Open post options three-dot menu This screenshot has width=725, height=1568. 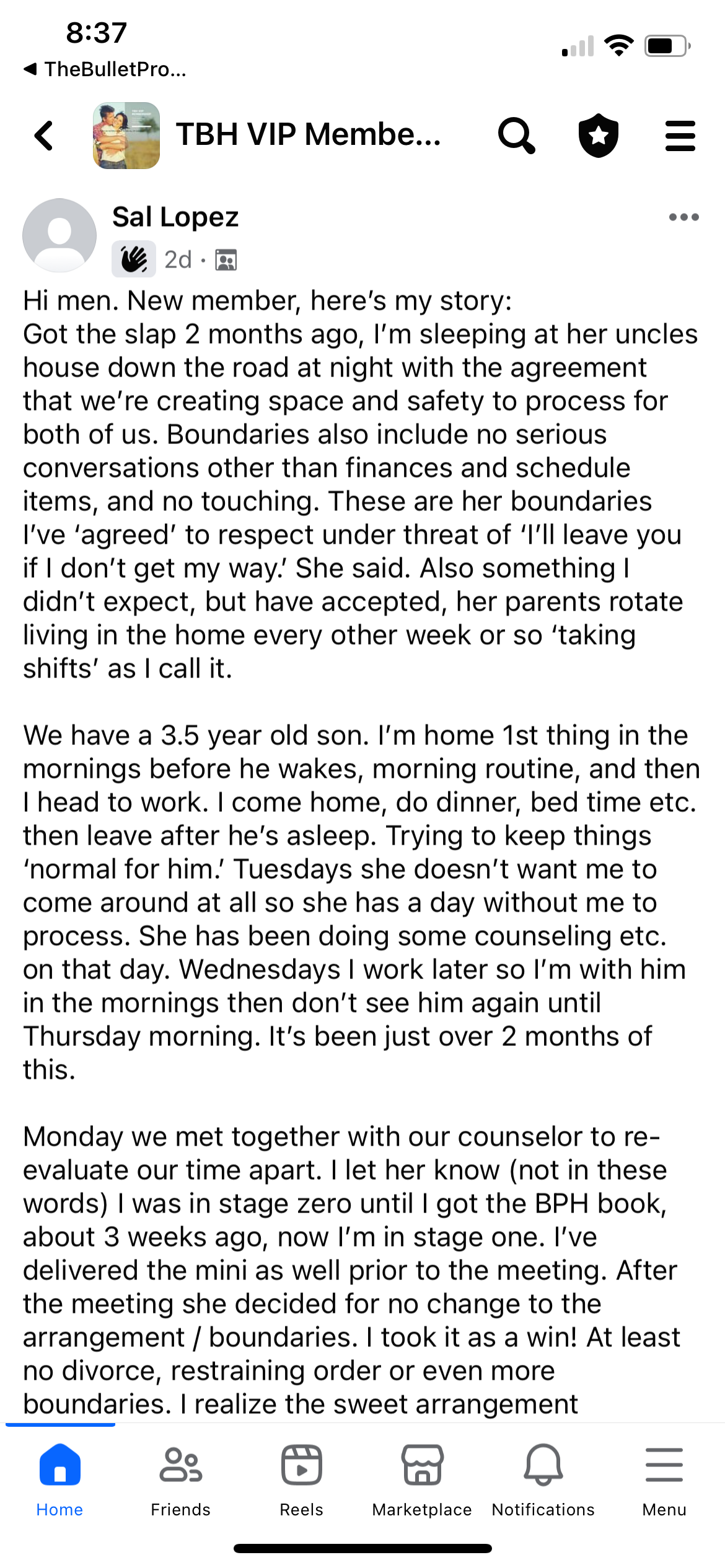[683, 217]
